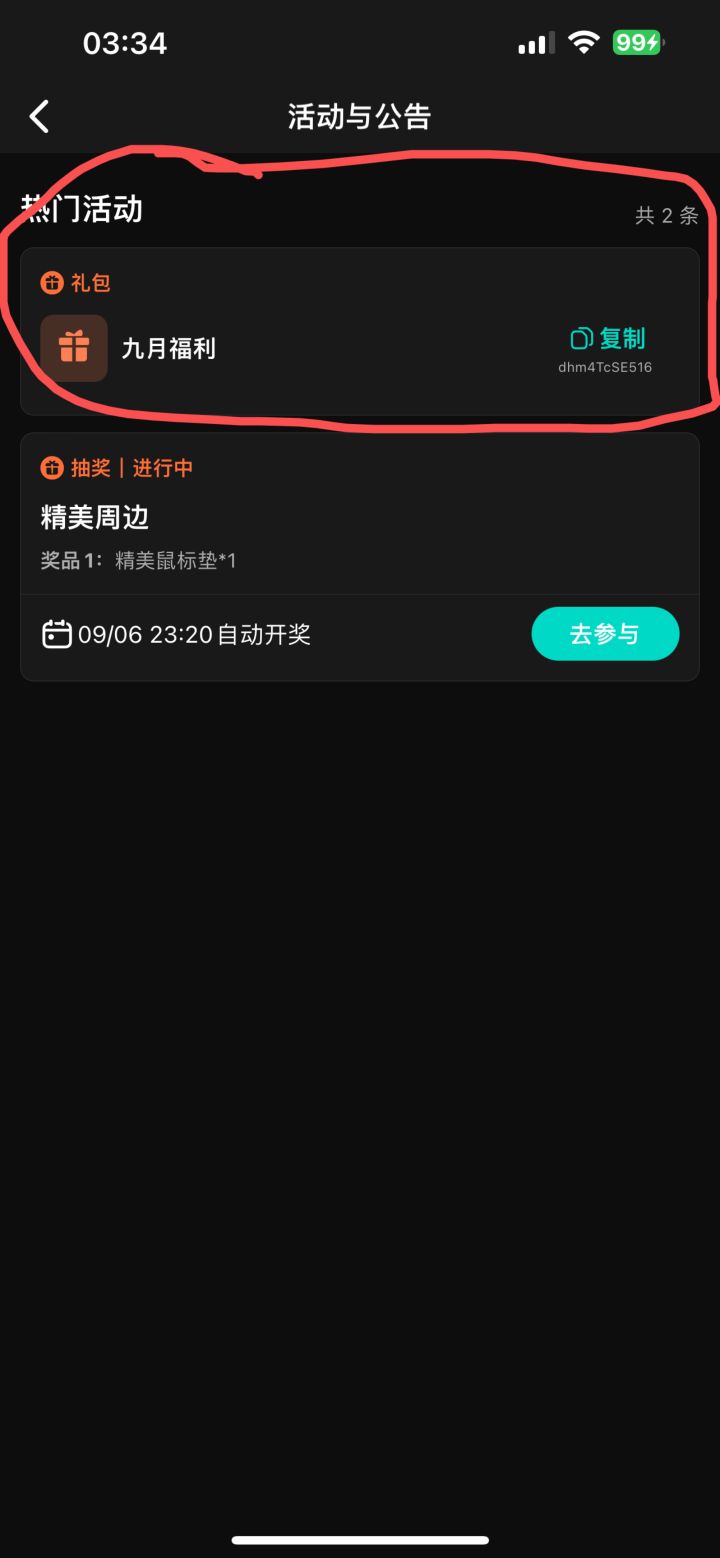
Task: Click the gift code dhm4TcSE516
Action: 604,367
